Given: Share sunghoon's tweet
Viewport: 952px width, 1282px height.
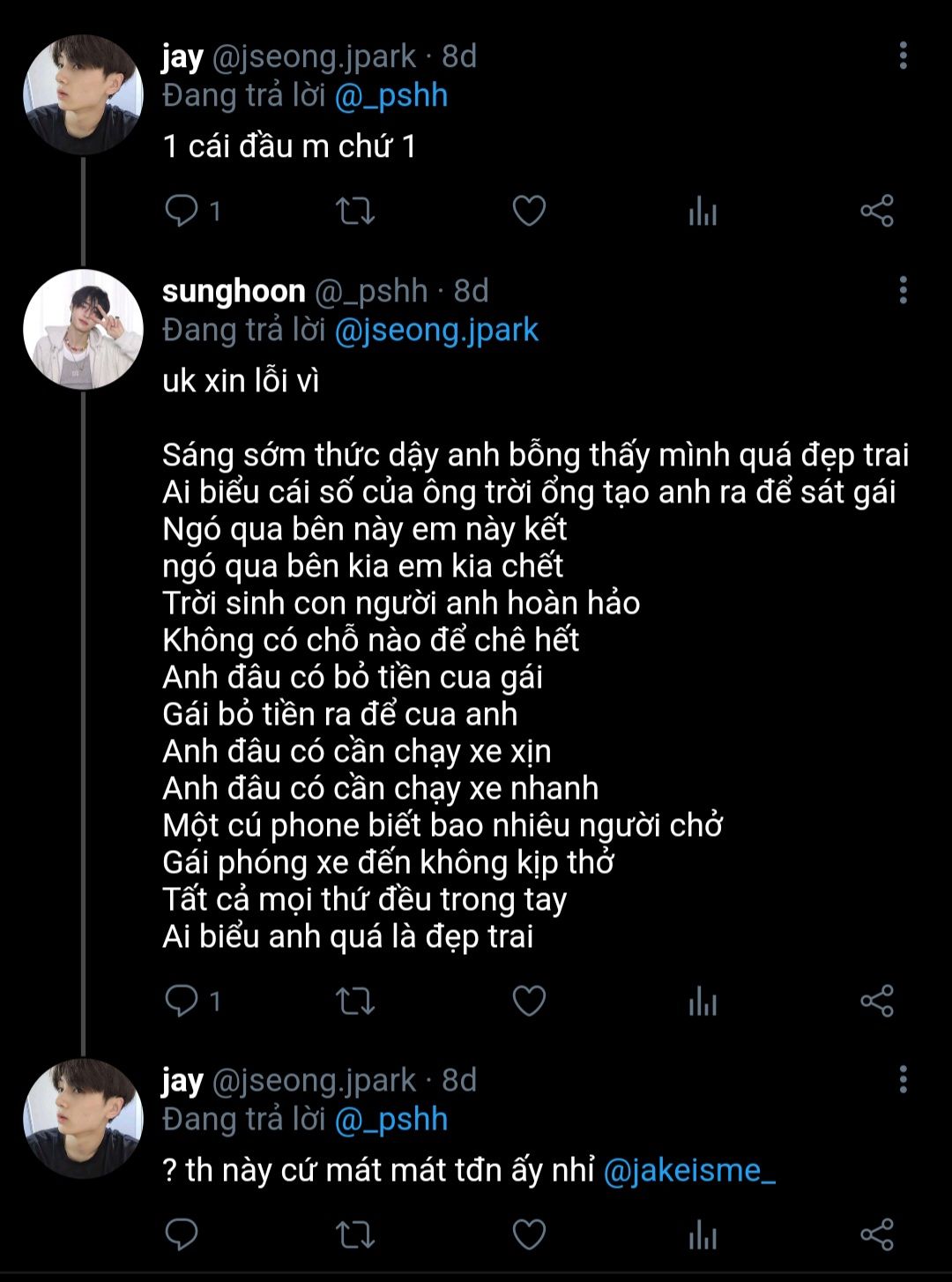Looking at the screenshot, I should [x=876, y=1001].
